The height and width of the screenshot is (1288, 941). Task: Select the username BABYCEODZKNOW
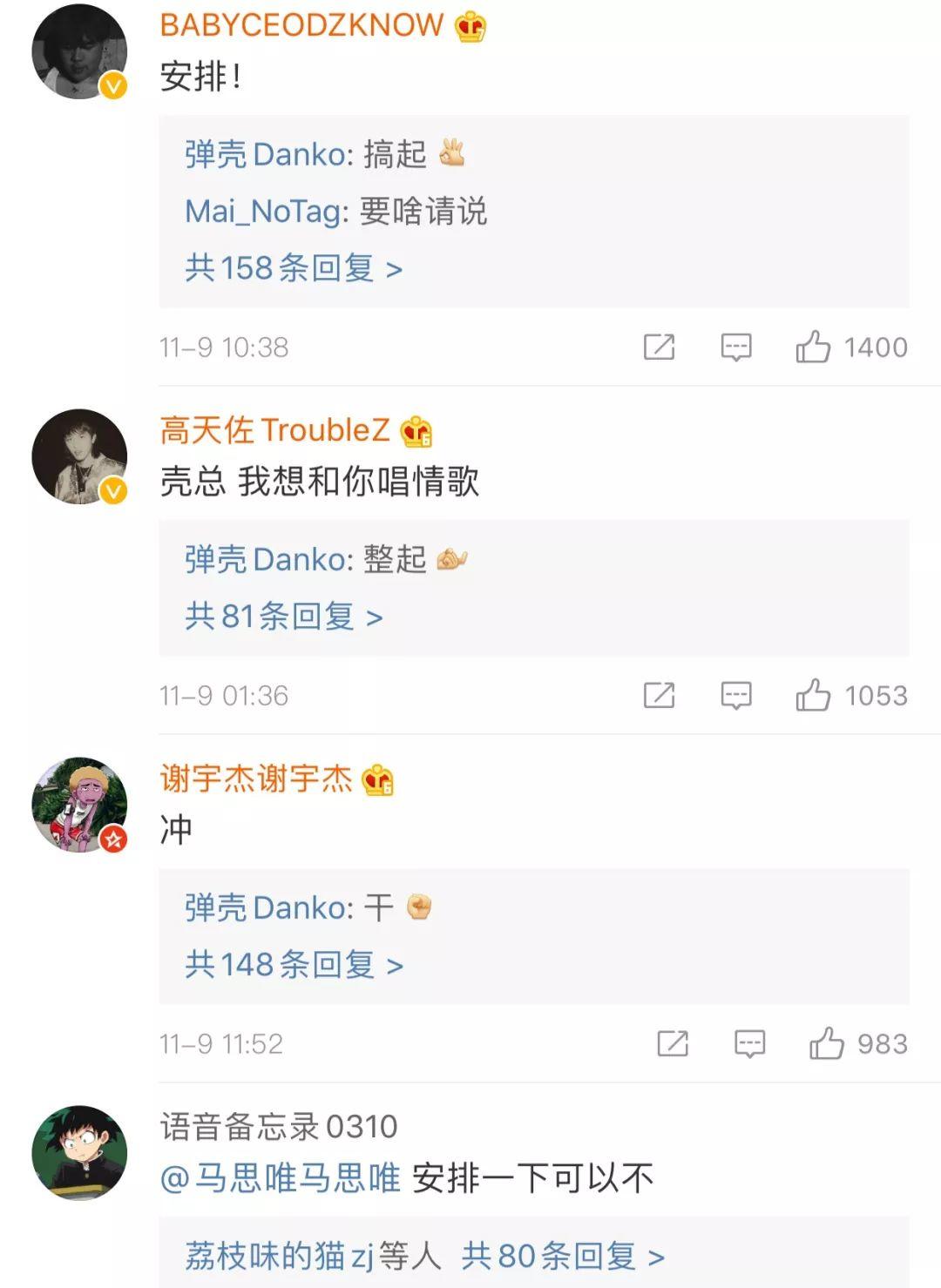(301, 25)
